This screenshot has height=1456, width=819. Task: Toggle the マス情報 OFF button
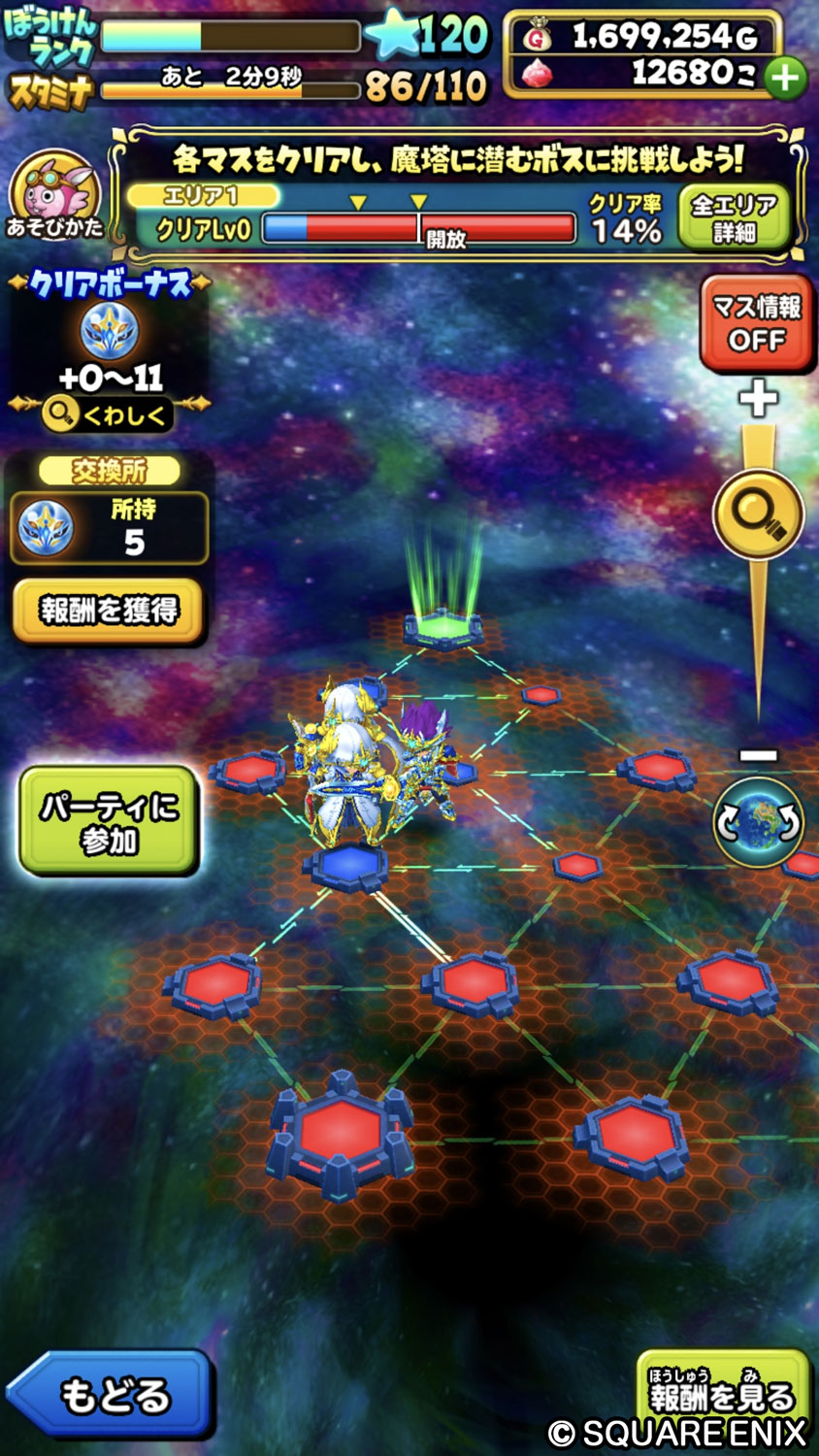(x=756, y=323)
